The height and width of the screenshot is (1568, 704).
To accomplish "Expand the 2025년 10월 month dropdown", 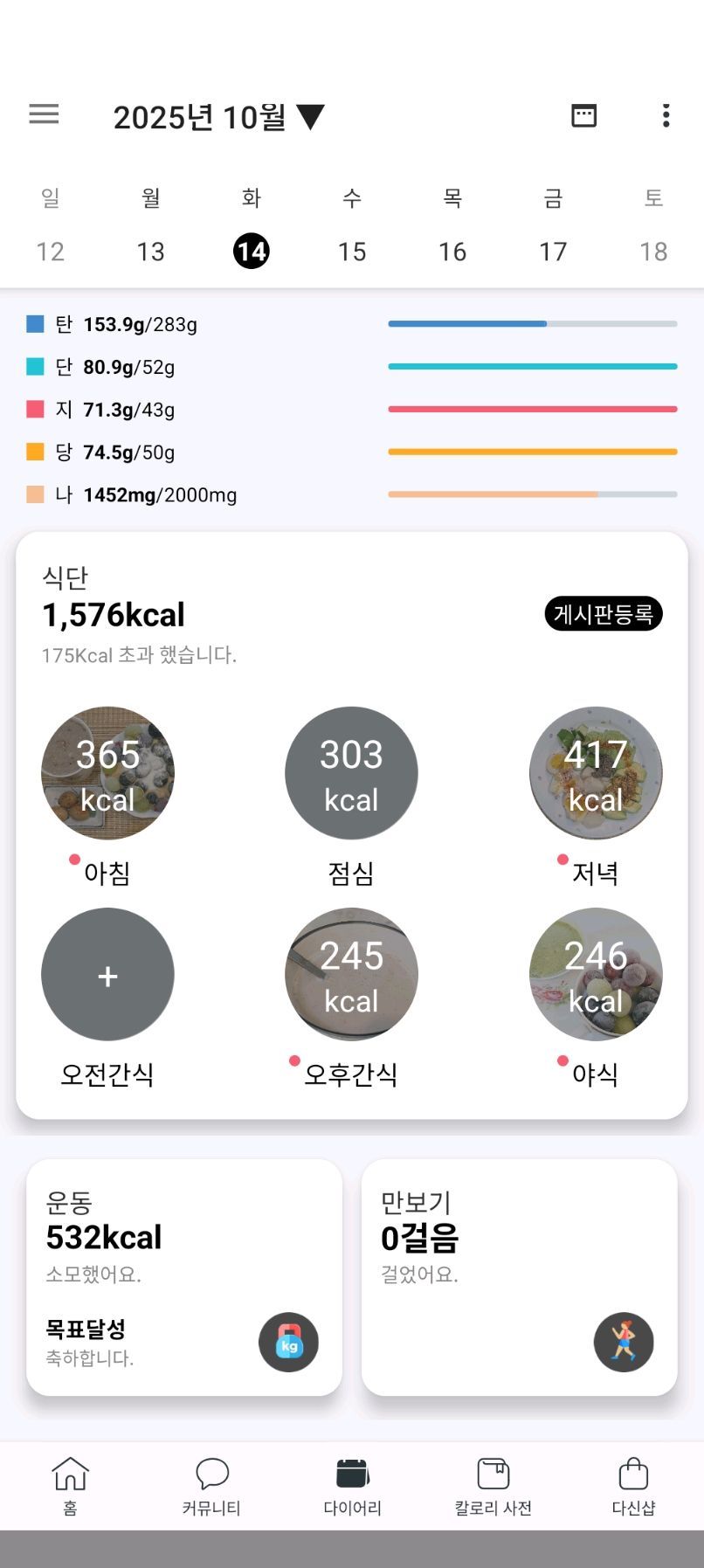I will click(218, 116).
